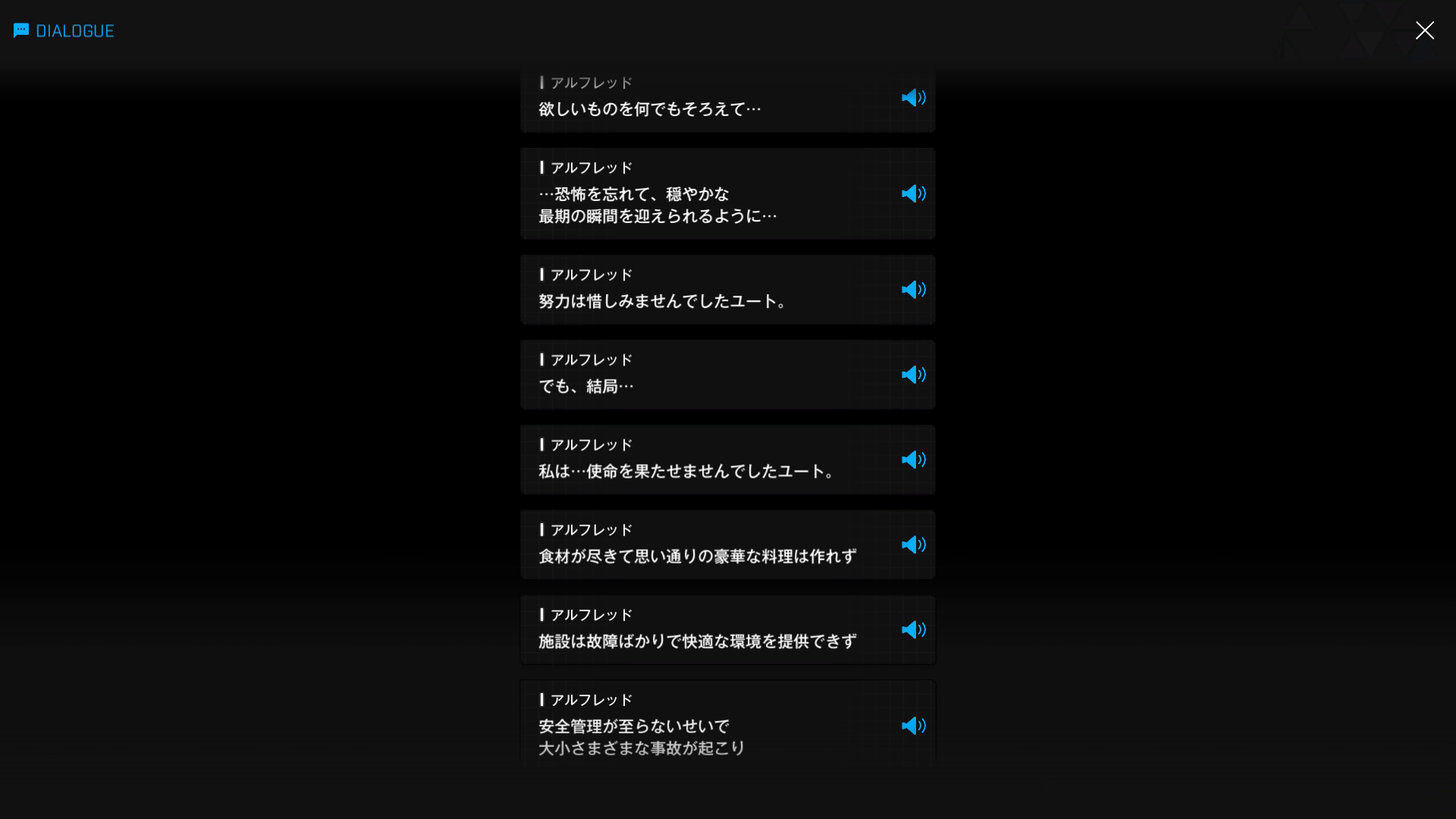Play voice for line 欲しいものを何でもそろえて

point(913,98)
